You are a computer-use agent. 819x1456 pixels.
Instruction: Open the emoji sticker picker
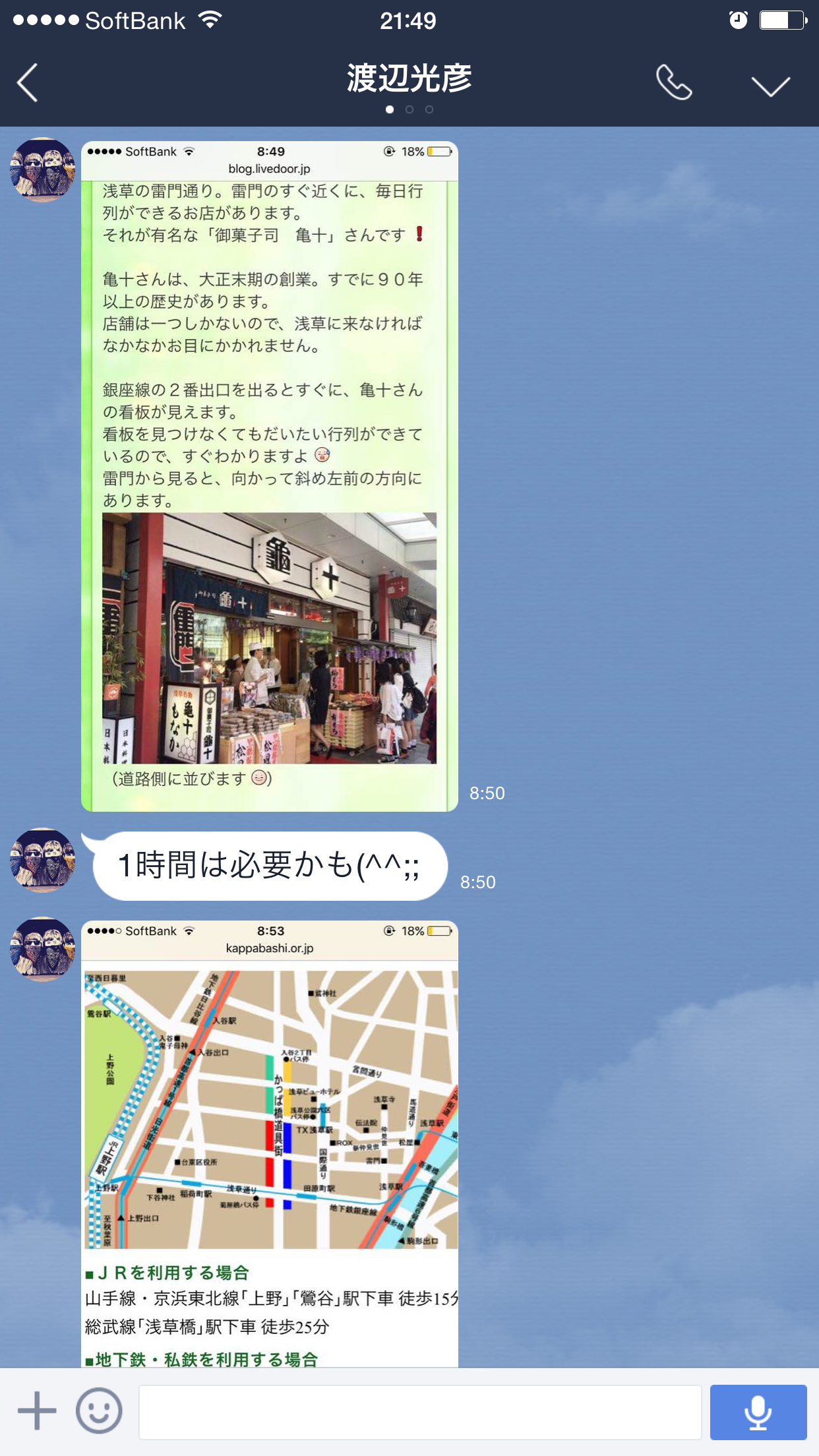(99, 1411)
